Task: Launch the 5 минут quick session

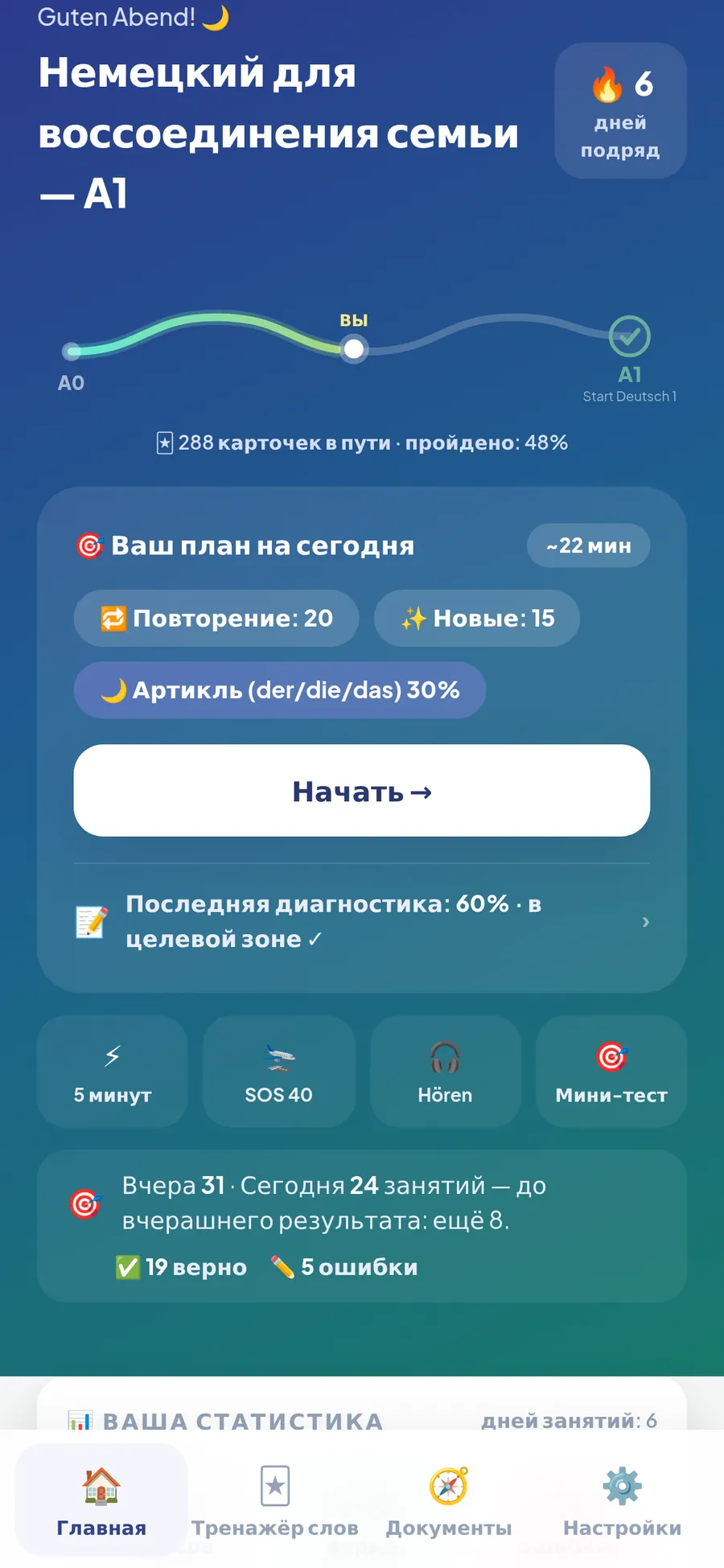Action: [x=113, y=1072]
